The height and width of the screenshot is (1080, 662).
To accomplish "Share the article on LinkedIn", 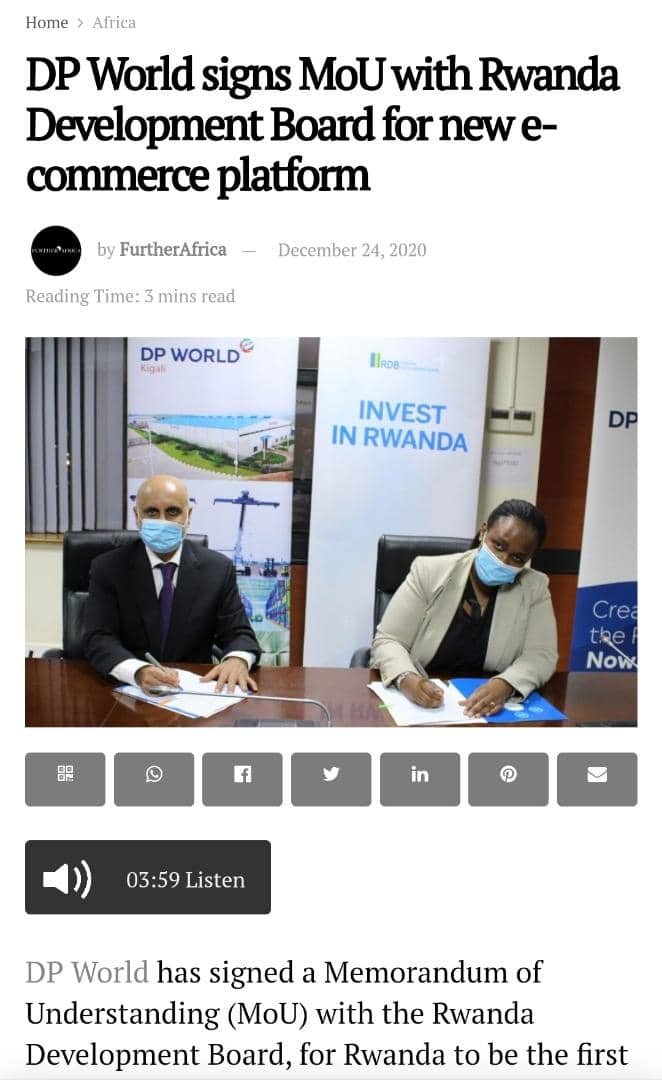I will (420, 779).
